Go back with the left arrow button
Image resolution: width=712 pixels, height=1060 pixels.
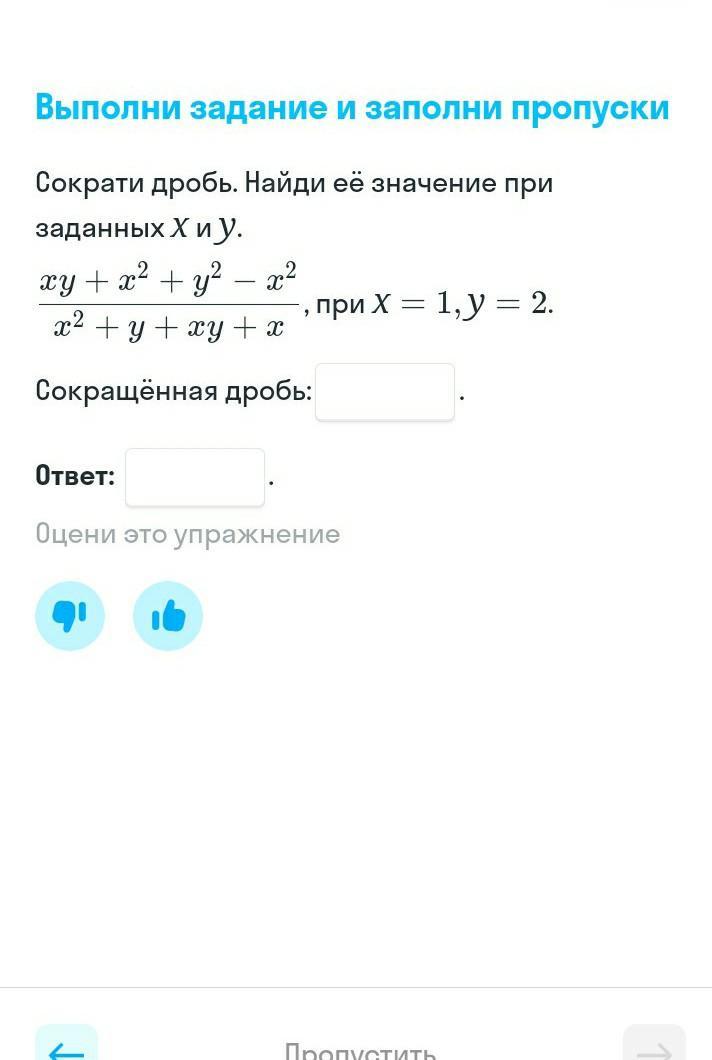(67, 1046)
